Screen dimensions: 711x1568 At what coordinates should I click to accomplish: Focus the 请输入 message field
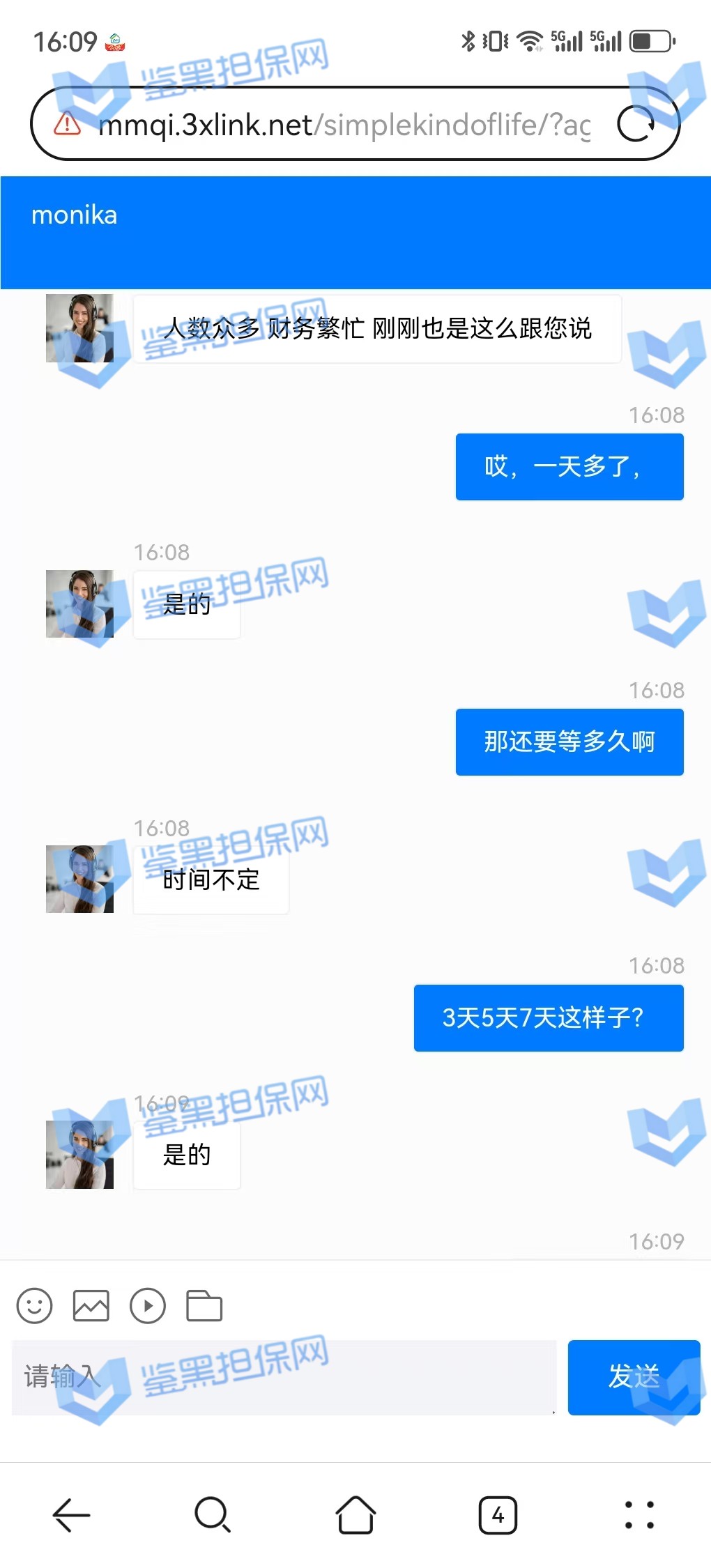point(283,1376)
